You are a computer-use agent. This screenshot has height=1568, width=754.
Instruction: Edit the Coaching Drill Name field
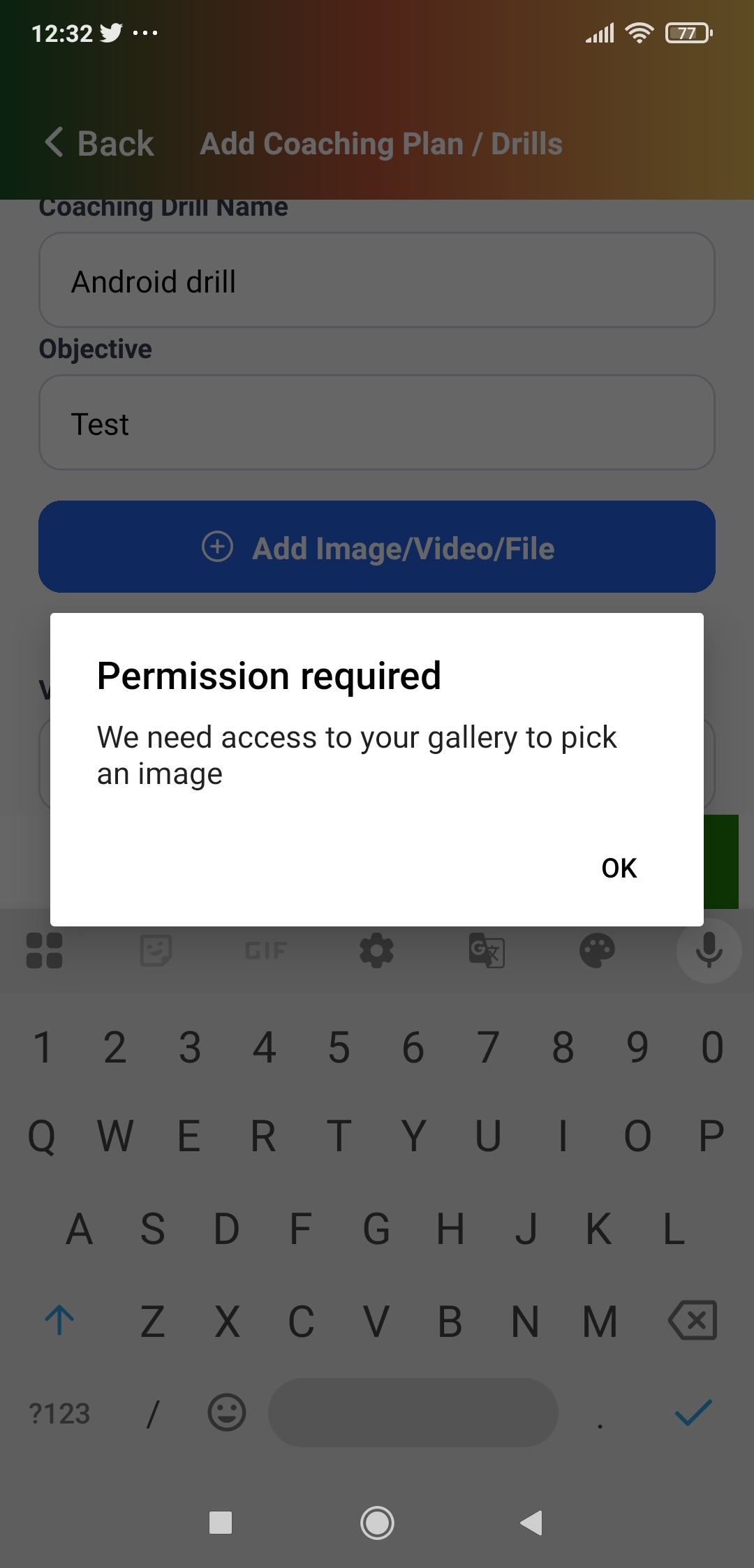coord(377,281)
